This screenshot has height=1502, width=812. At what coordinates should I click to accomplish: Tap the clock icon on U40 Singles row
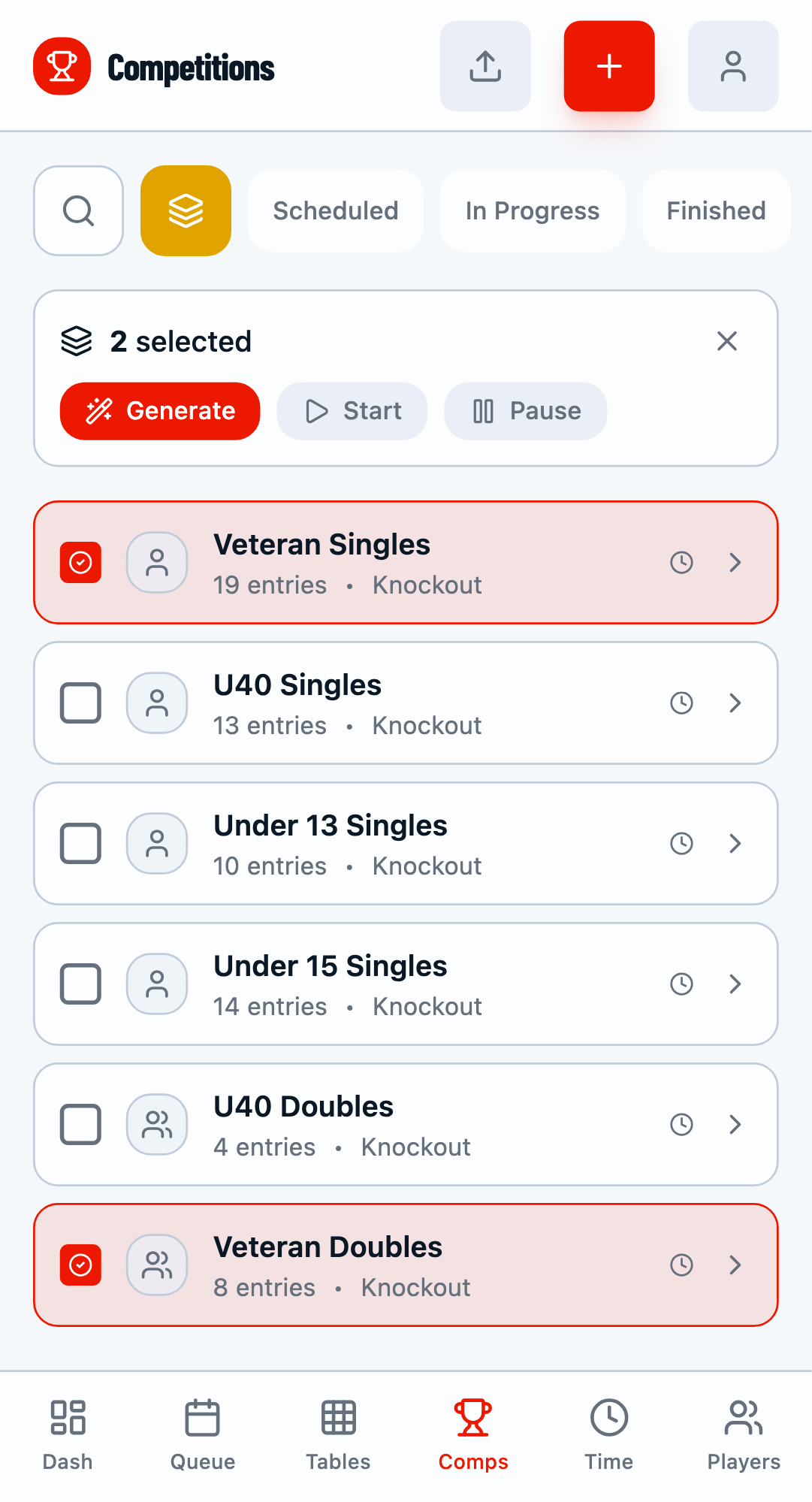(681, 703)
